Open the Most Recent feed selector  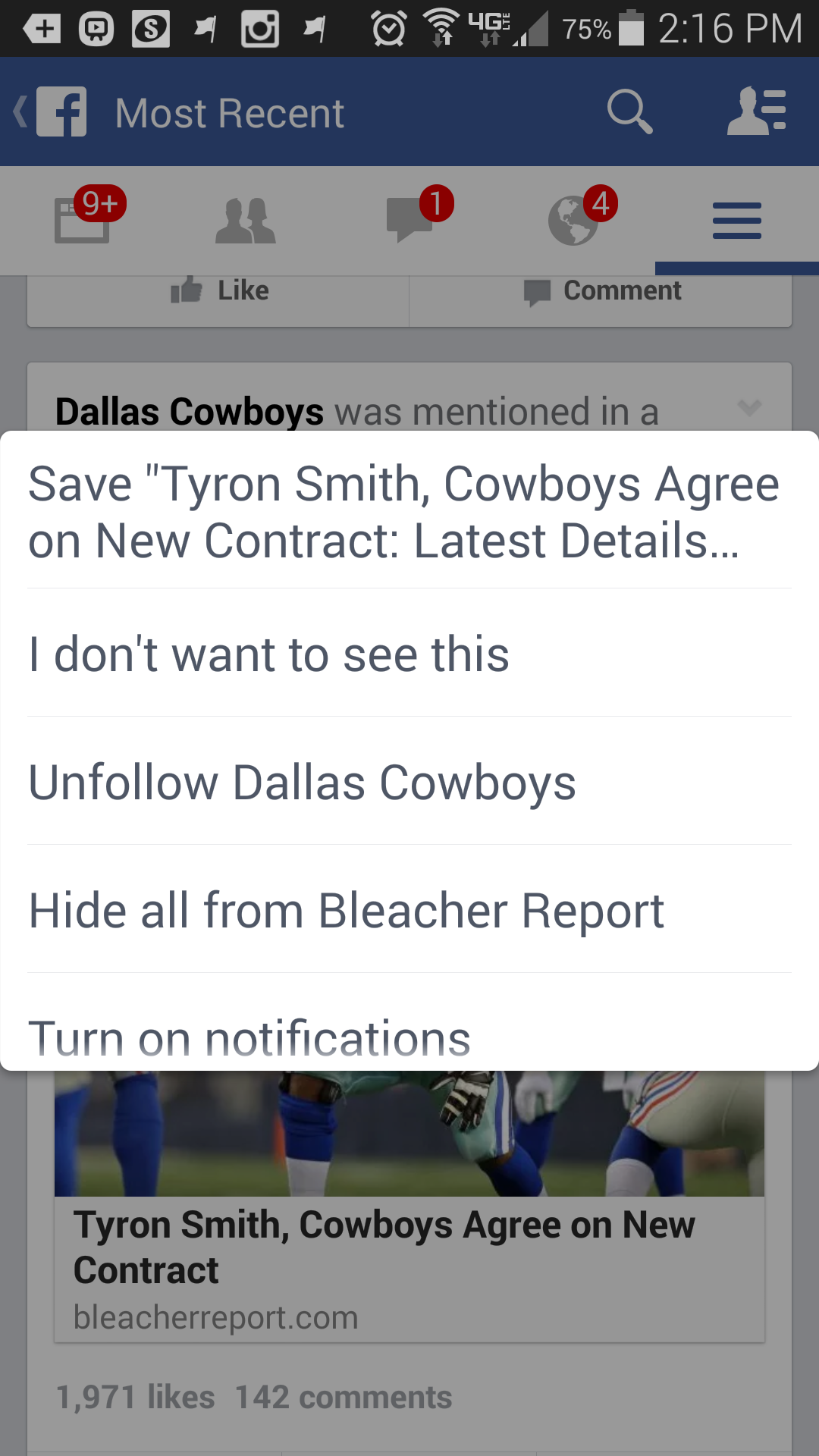coord(229,111)
